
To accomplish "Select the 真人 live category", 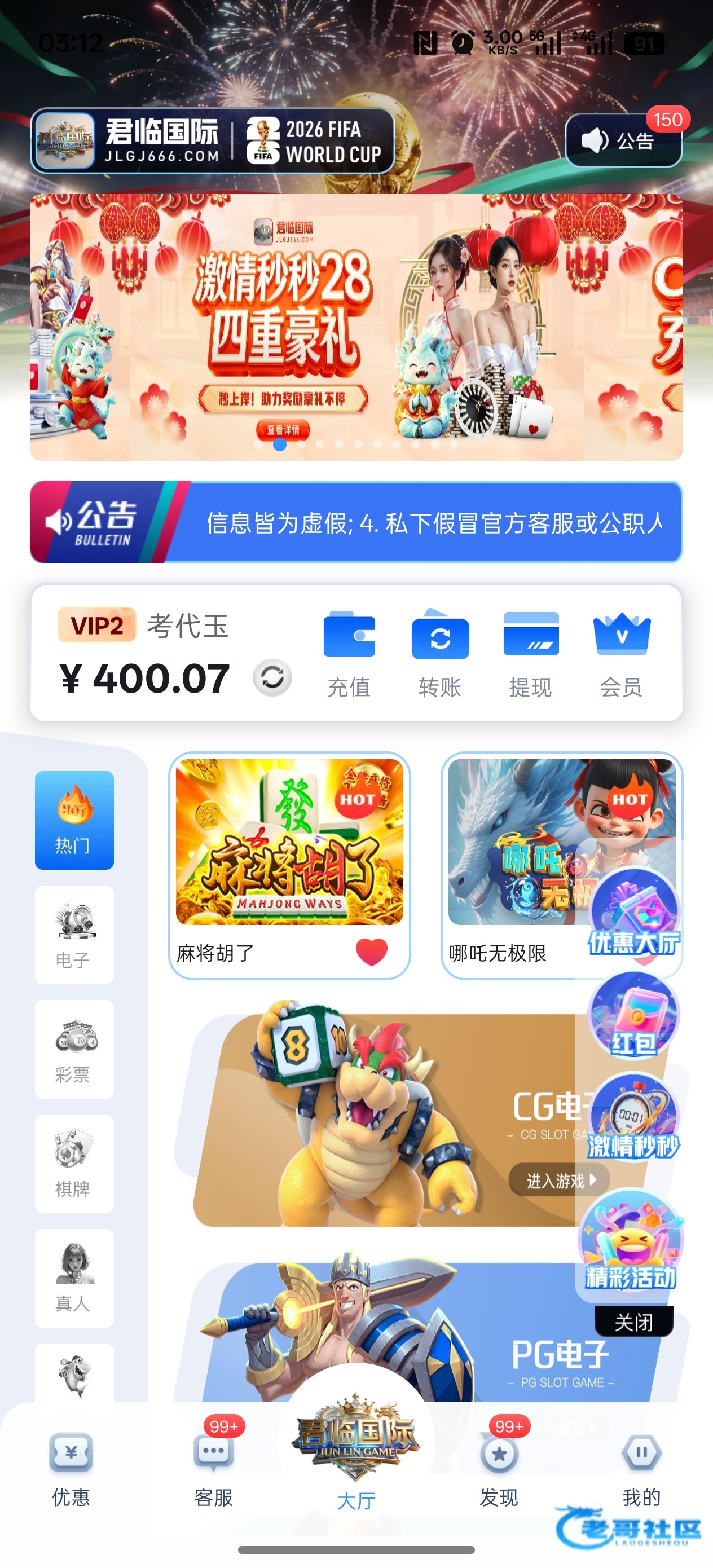I will pos(74,1278).
